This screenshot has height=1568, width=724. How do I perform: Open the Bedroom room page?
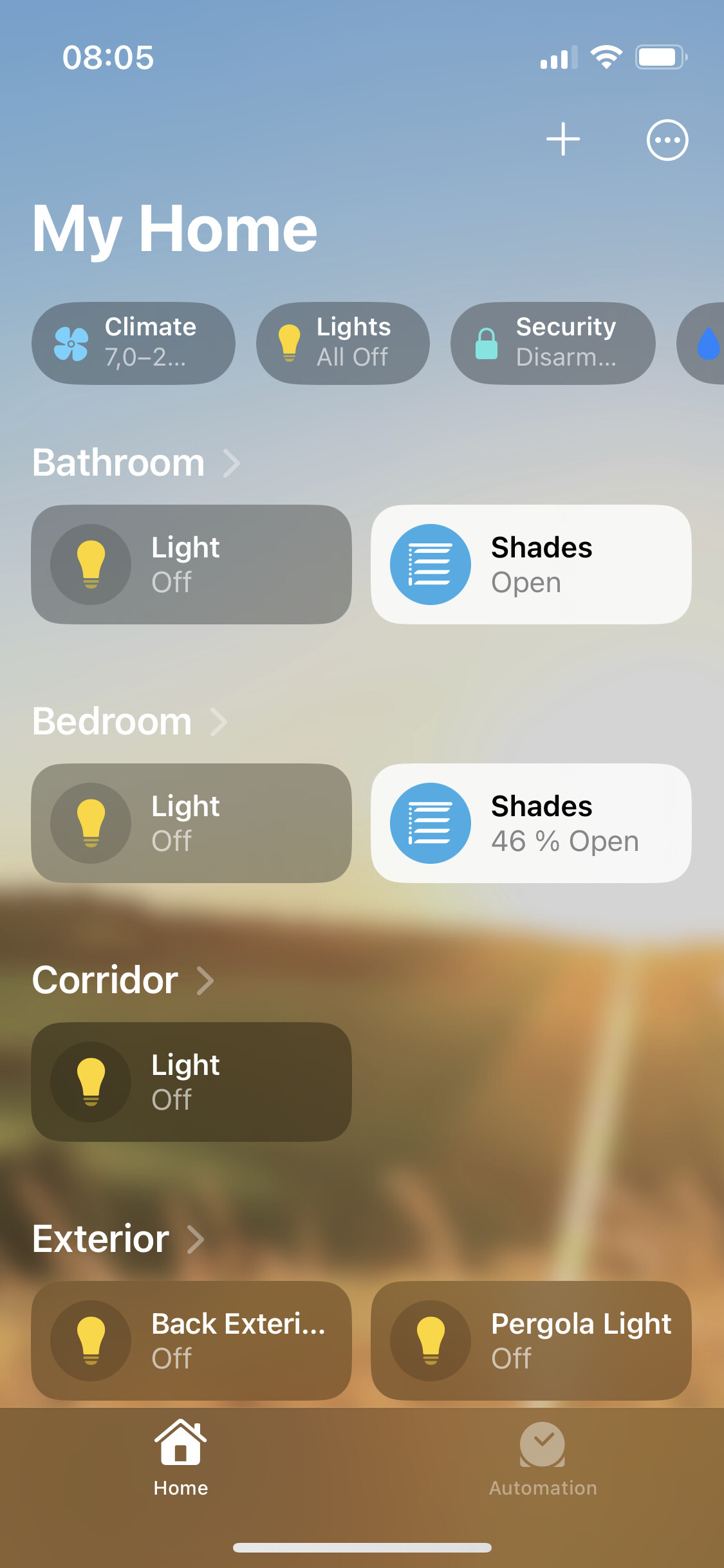tap(129, 722)
